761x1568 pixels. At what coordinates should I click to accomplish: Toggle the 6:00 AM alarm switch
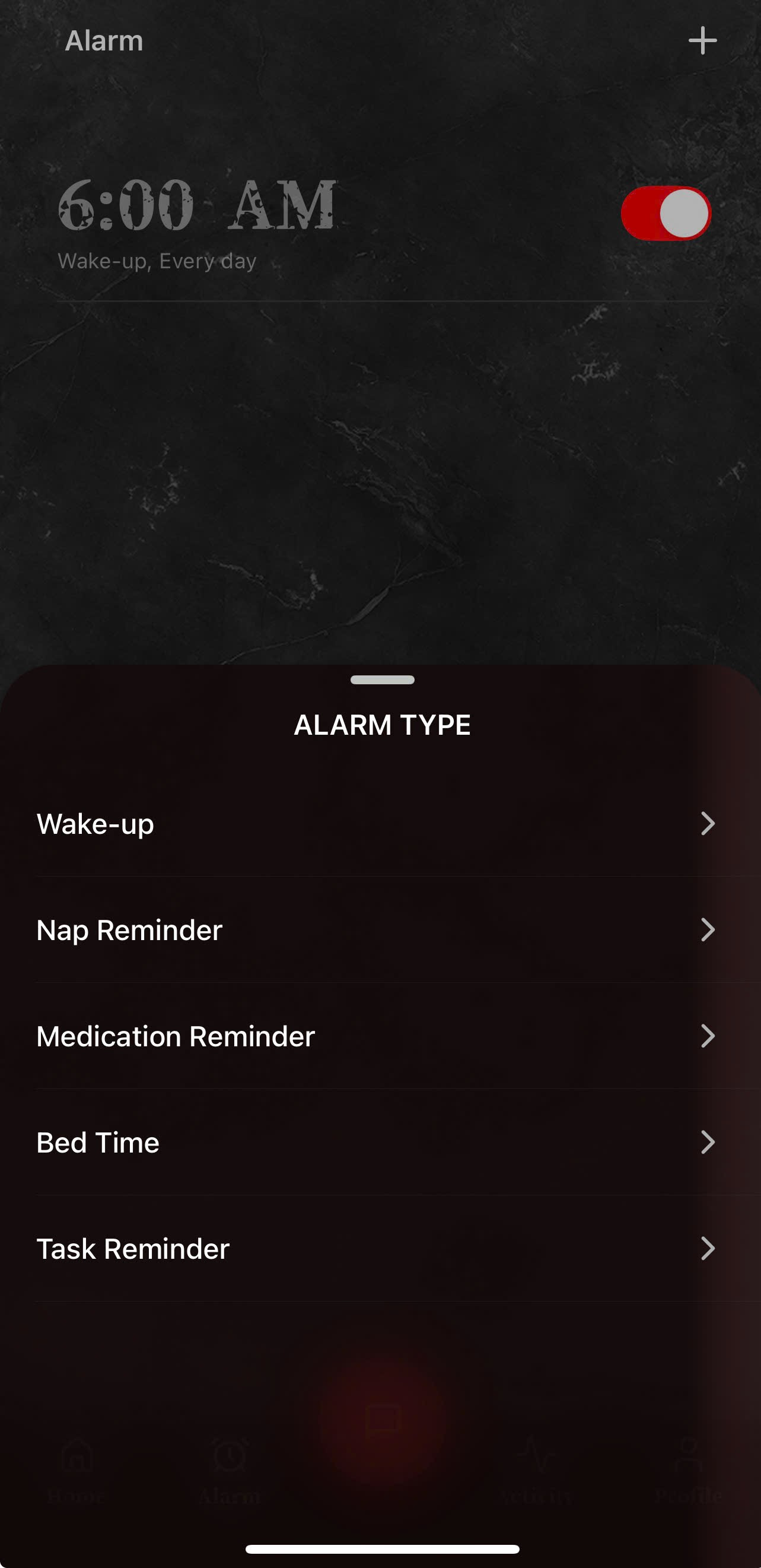pos(666,213)
